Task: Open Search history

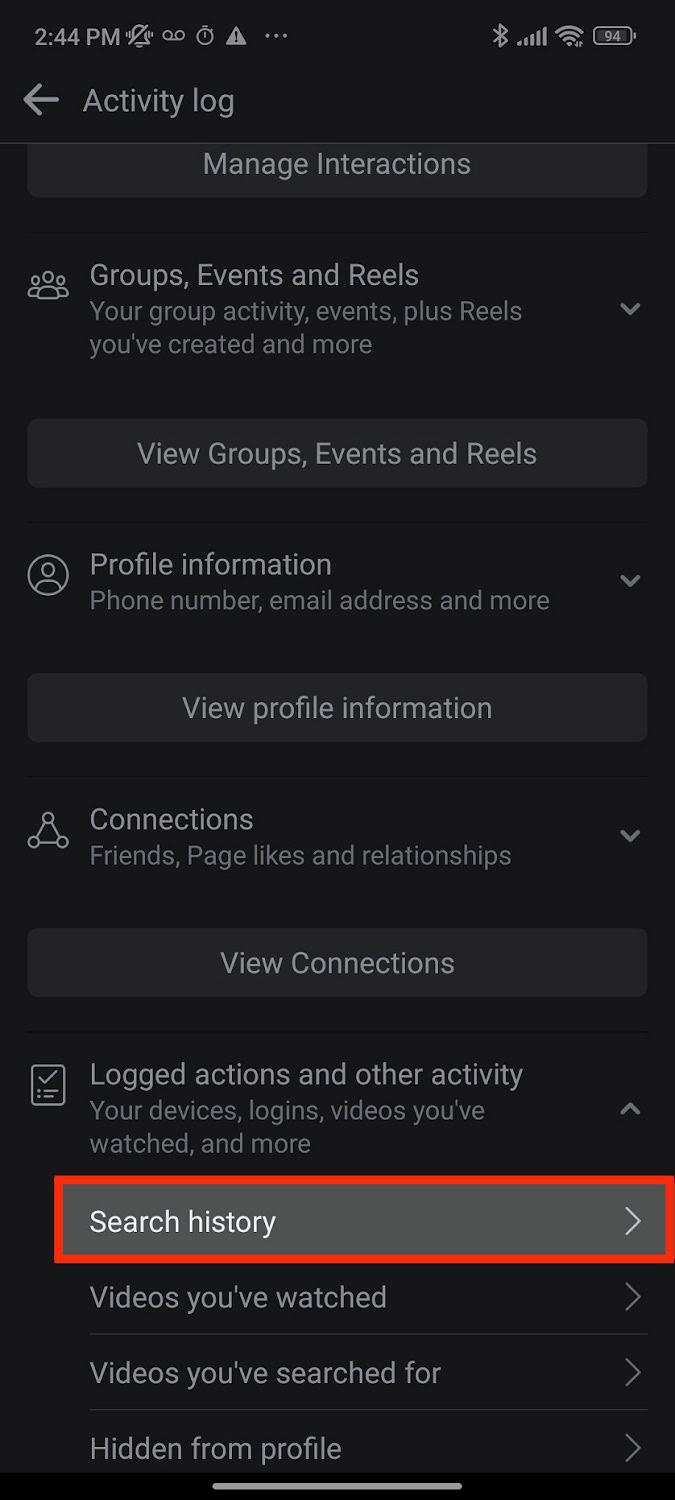Action: (x=364, y=1221)
